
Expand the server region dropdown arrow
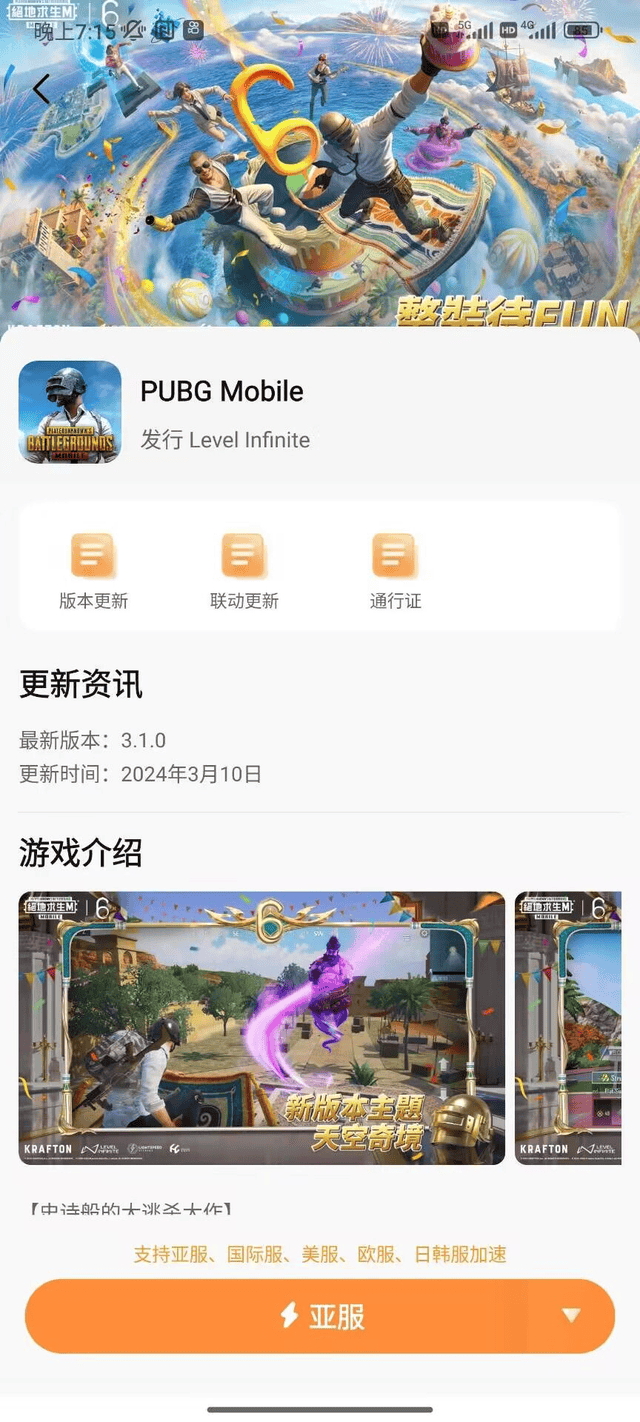click(571, 1316)
